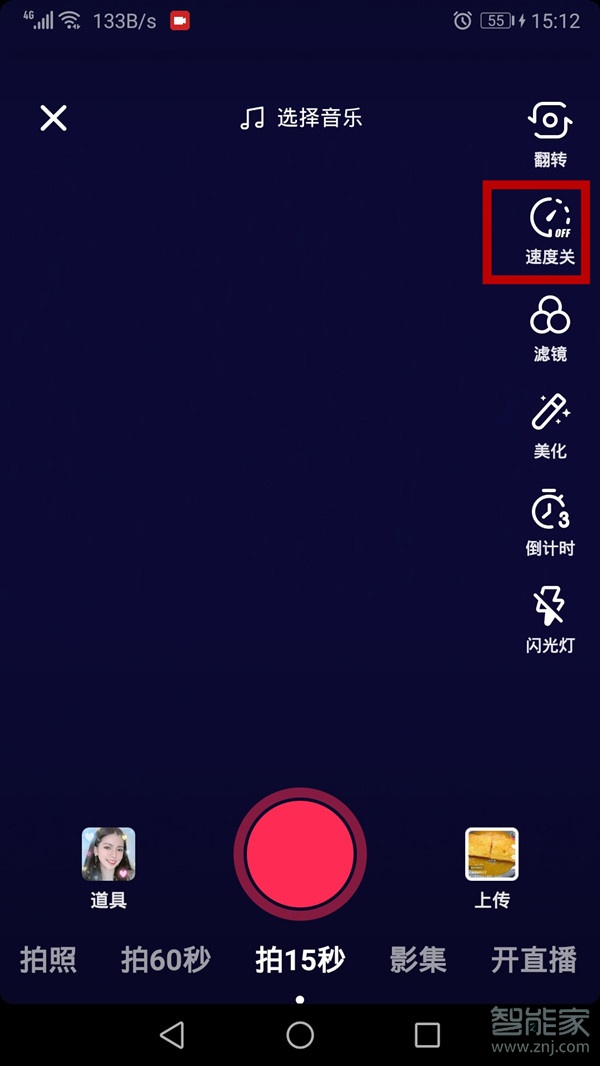The height and width of the screenshot is (1066, 600).
Task: Switch to 拍照 photo mode
Action: point(48,960)
